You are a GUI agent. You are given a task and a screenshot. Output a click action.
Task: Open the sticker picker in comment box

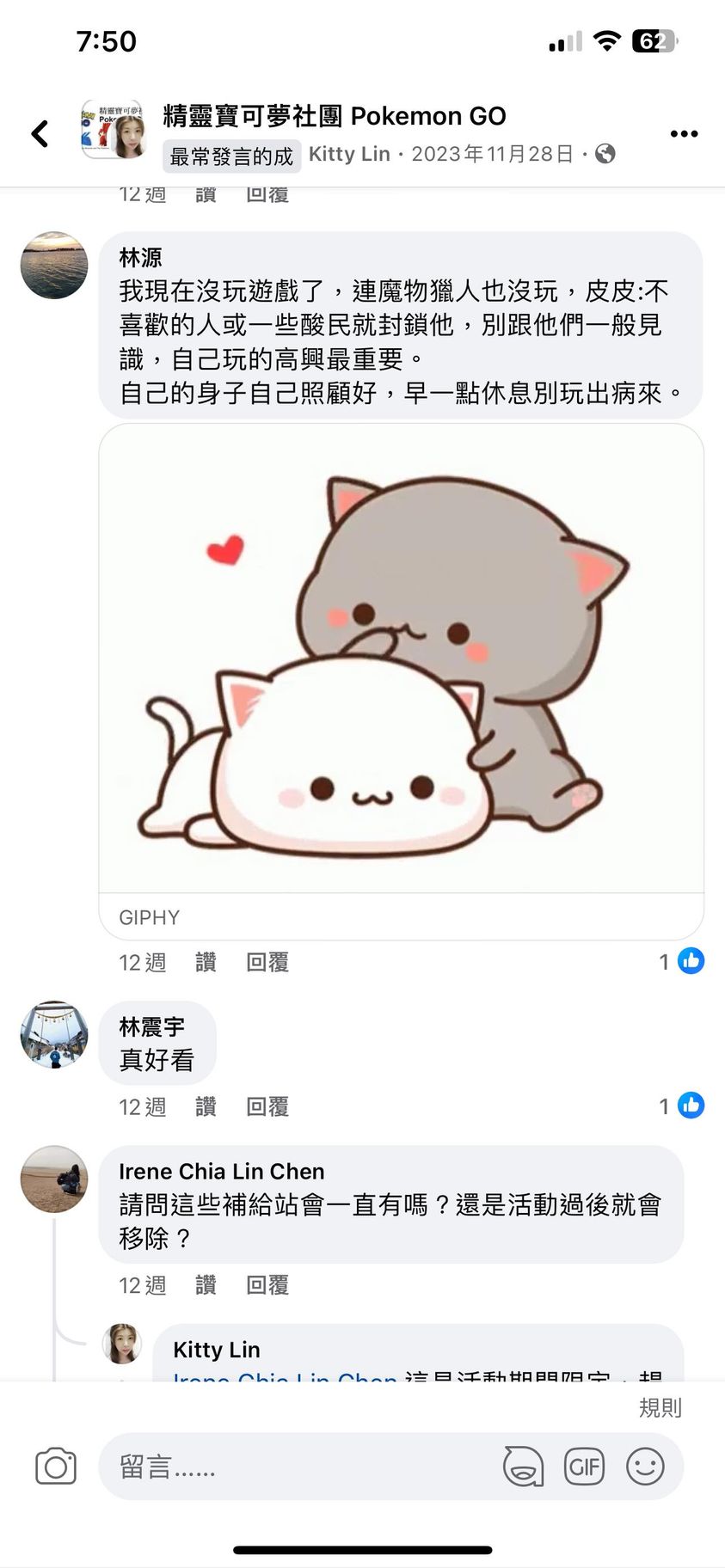click(x=523, y=1467)
